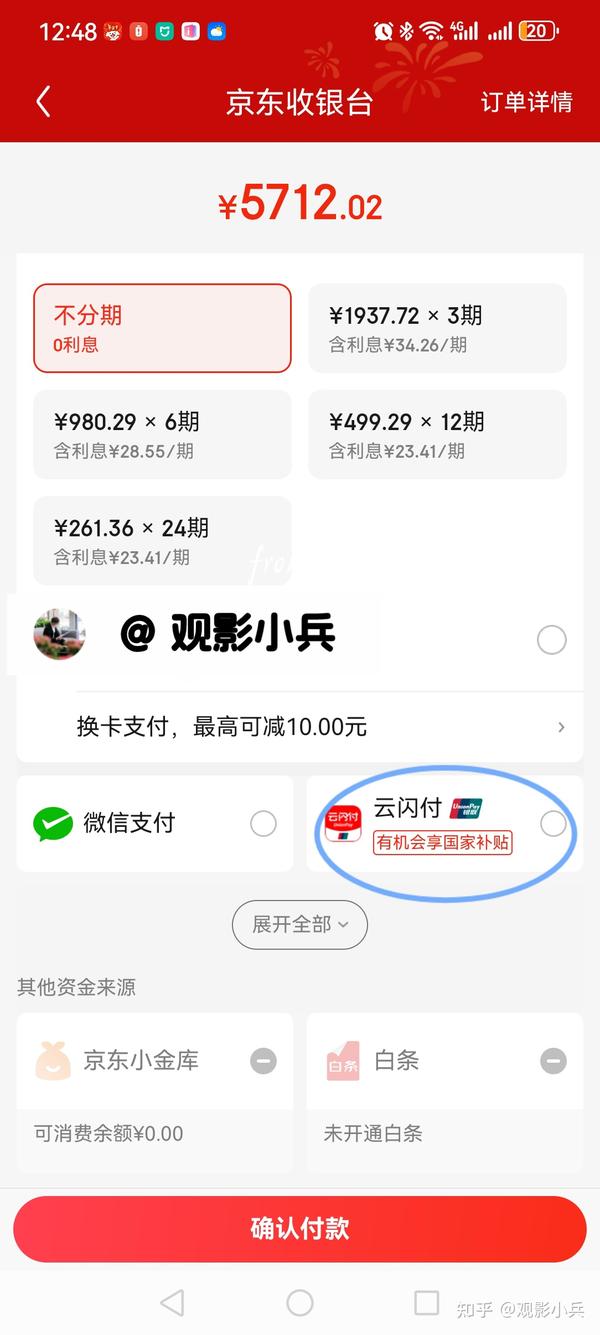This screenshot has height=1335, width=600.
Task: Select the 不分期 0利息 option
Action: (x=162, y=328)
